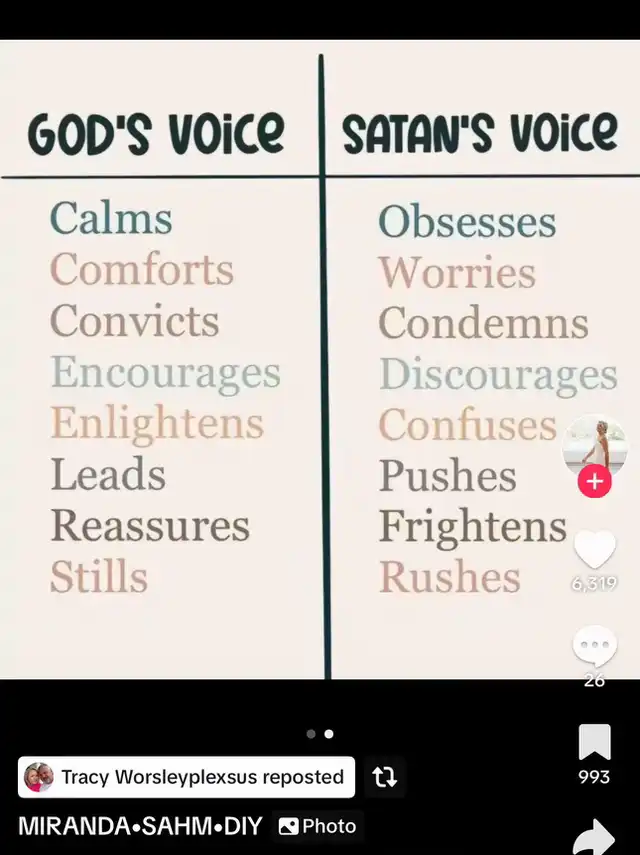Repost this photo using the repost icon
The width and height of the screenshot is (640, 855).
383,777
